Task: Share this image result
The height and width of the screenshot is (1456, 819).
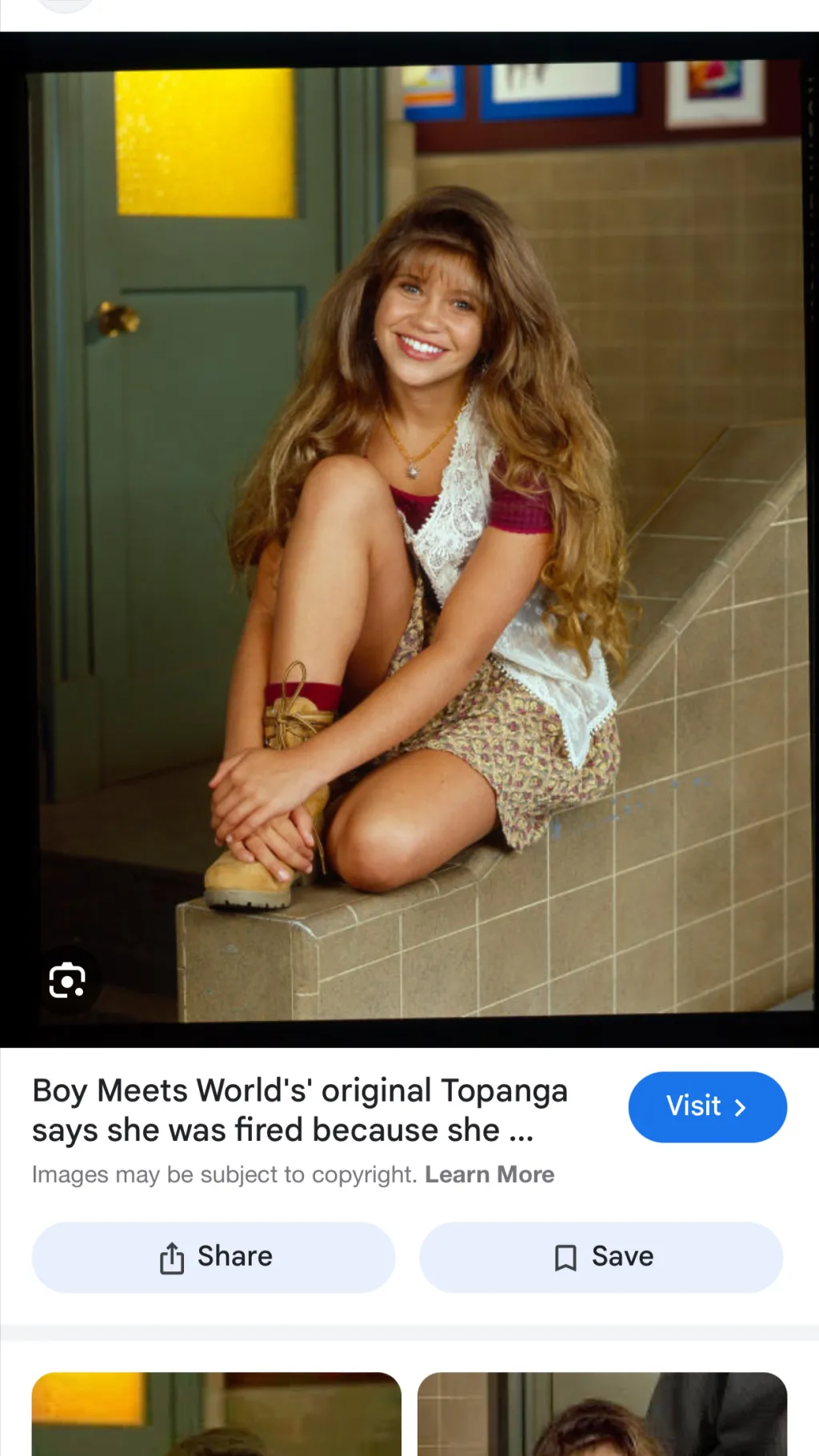Action: (214, 1257)
